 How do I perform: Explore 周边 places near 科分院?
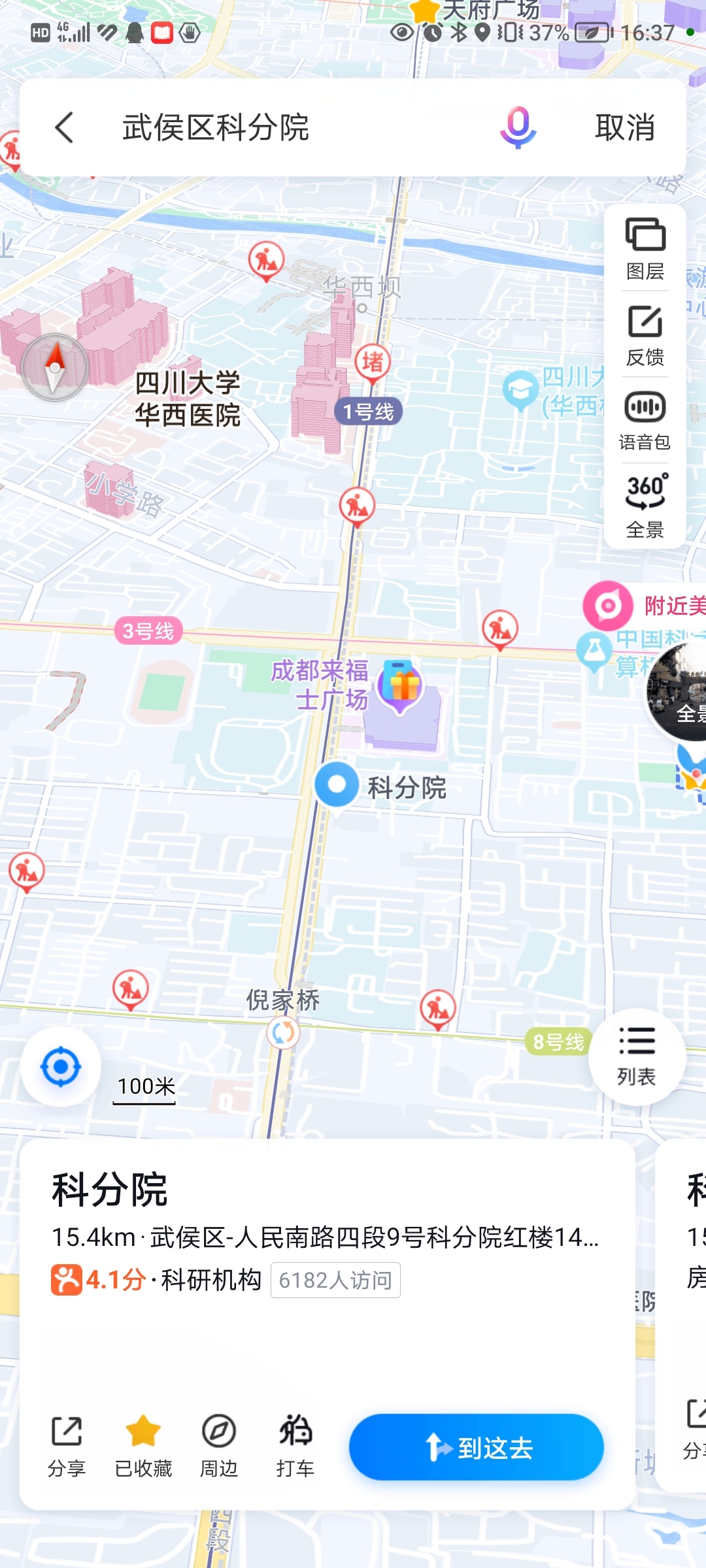[218, 1445]
